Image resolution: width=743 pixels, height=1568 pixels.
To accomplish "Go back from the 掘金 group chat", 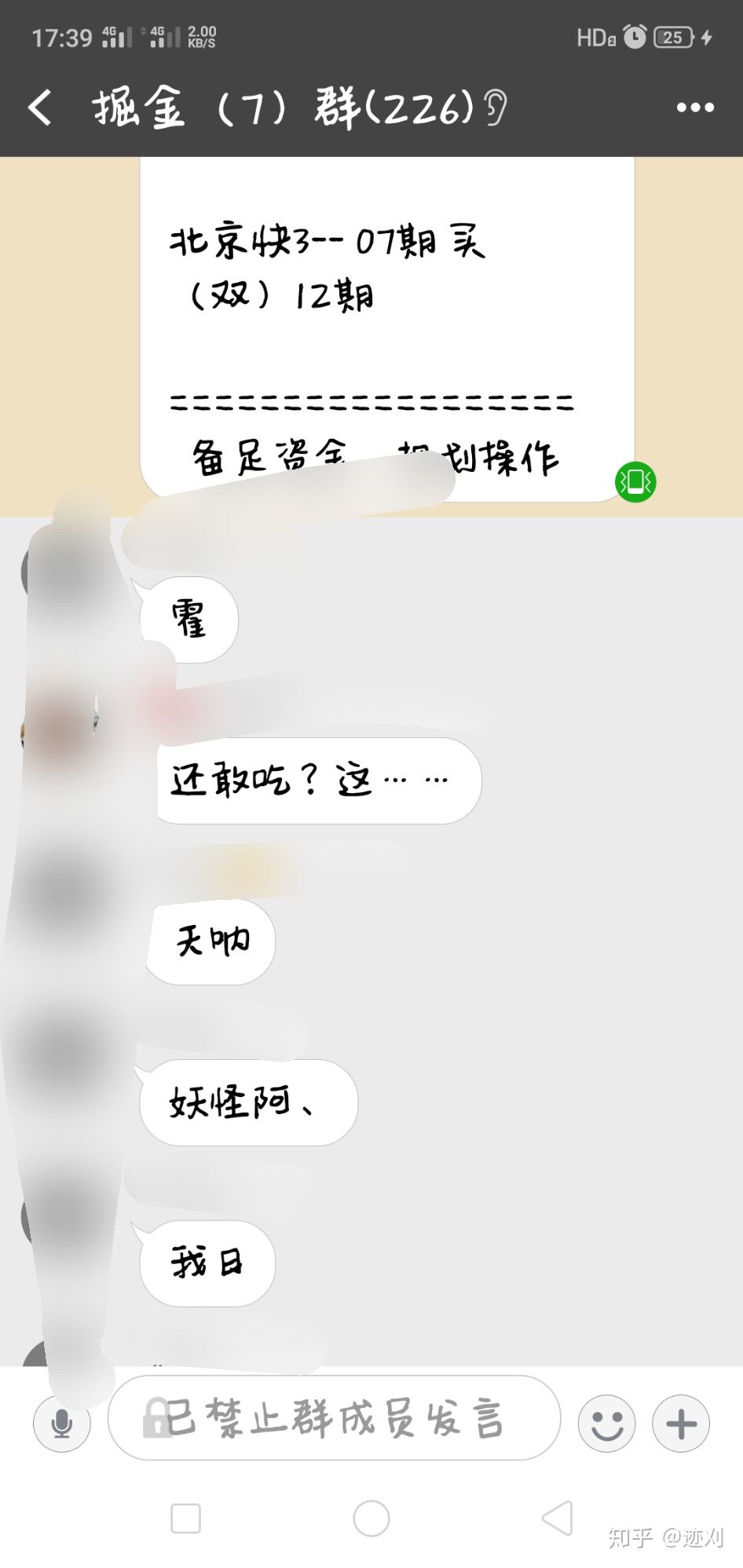I will (41, 107).
